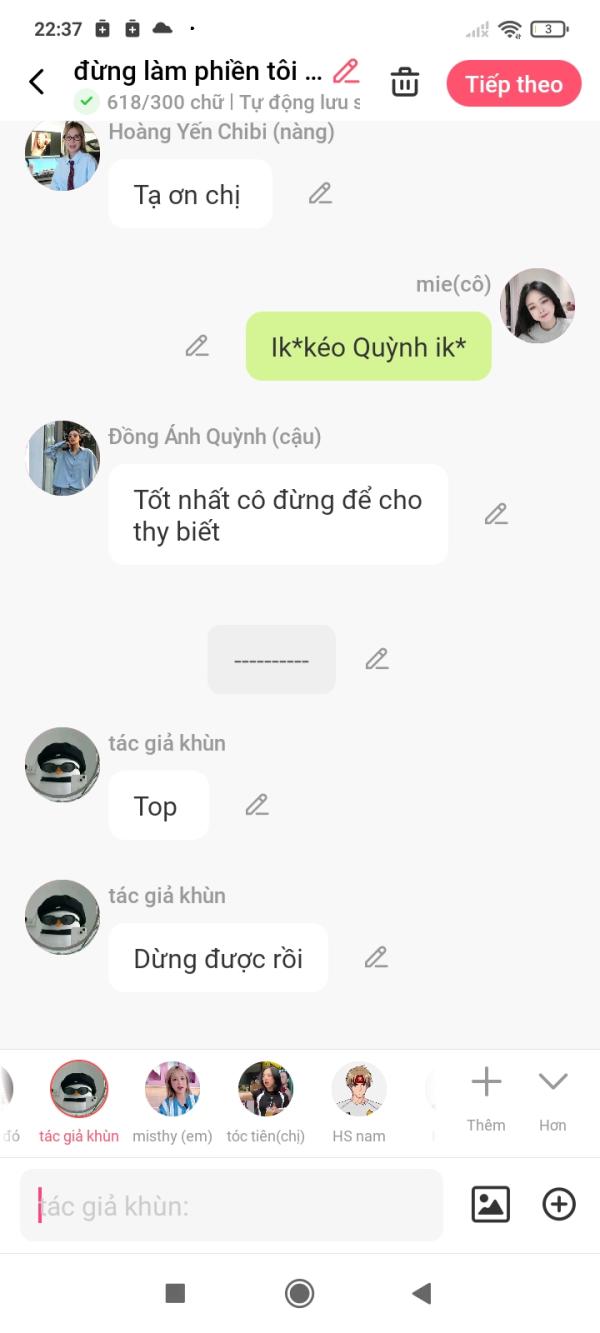600x1333 pixels.
Task: Continue with the Tiếp theo button
Action: [x=514, y=84]
